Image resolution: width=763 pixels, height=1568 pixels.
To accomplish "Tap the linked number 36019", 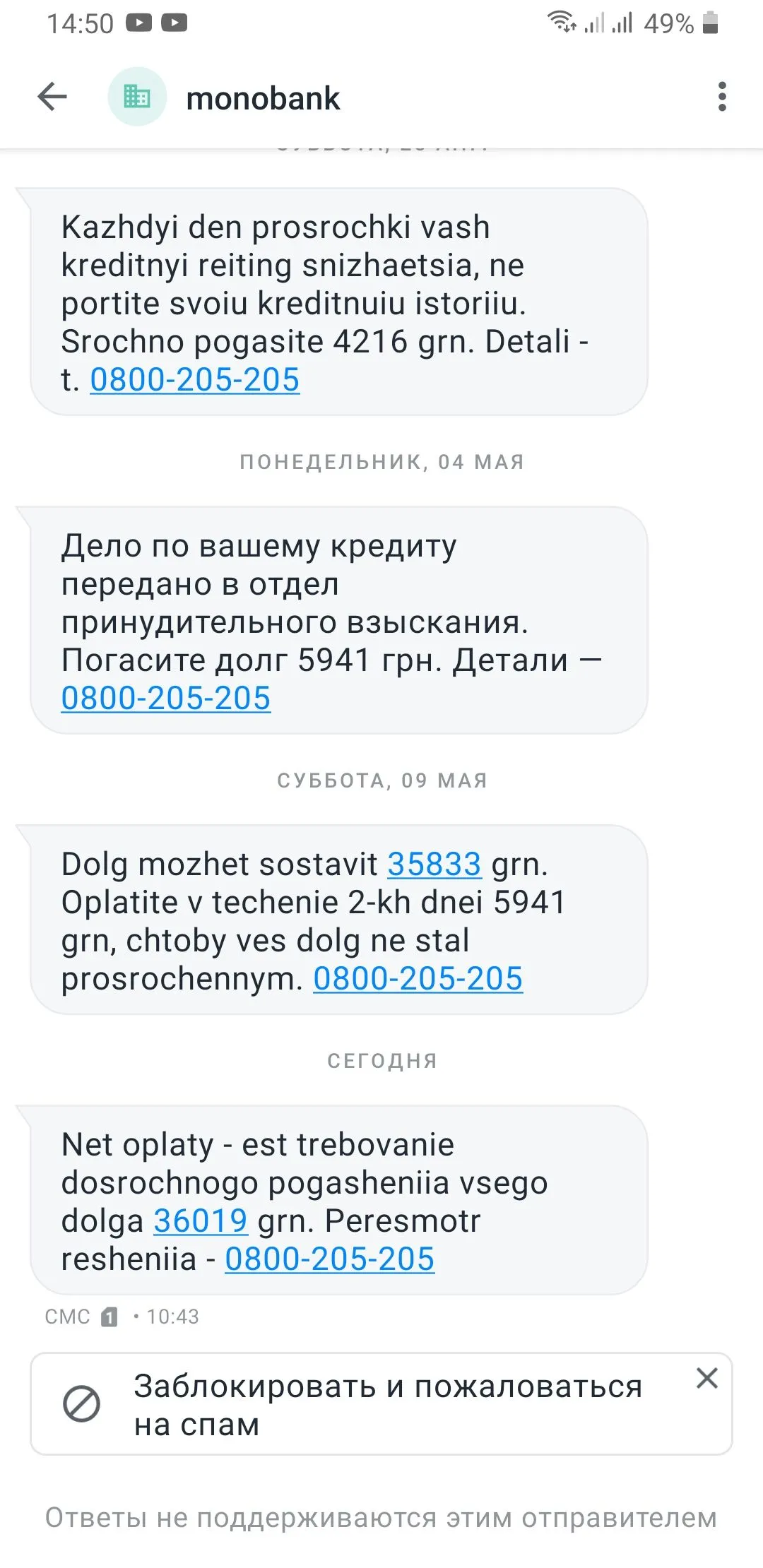I will point(201,1221).
